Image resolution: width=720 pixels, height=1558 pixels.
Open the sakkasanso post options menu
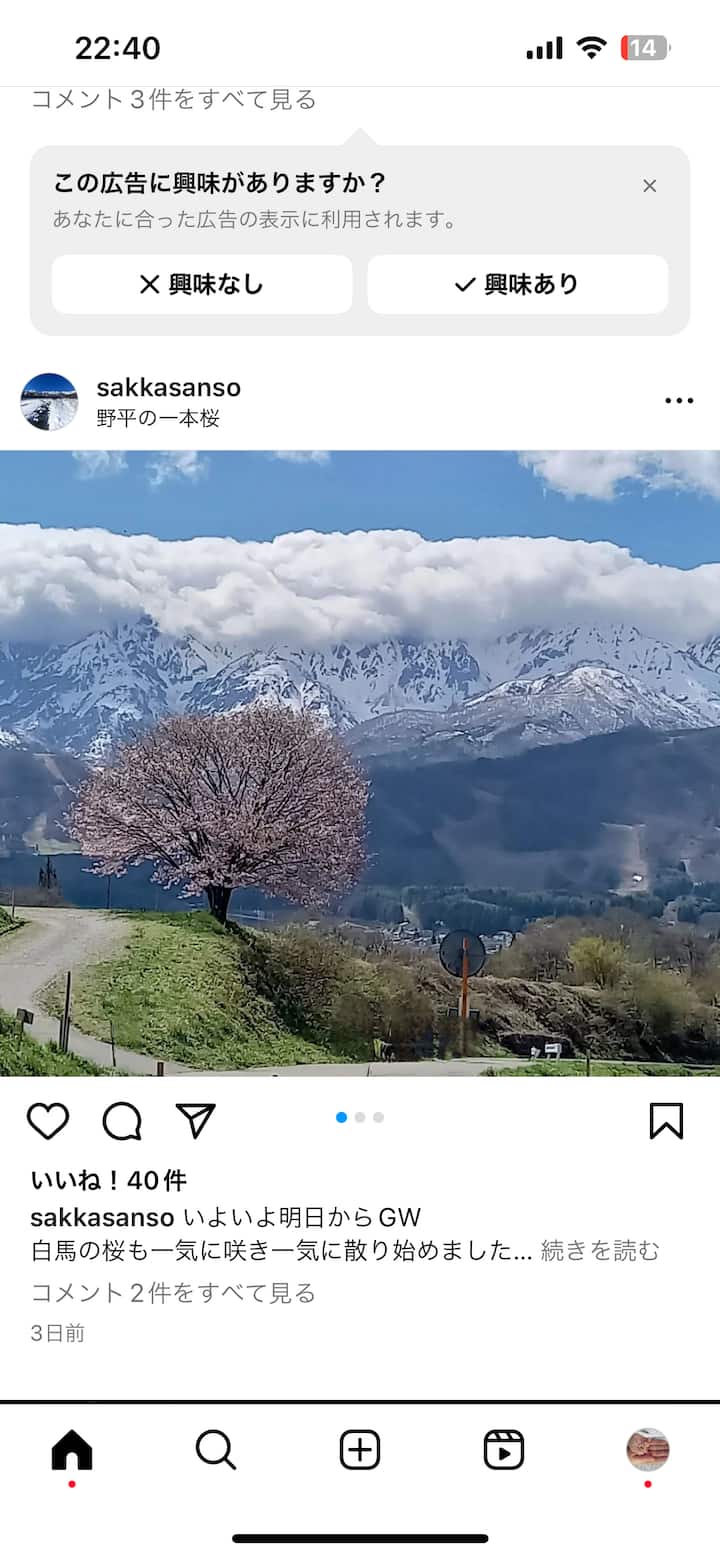(678, 401)
